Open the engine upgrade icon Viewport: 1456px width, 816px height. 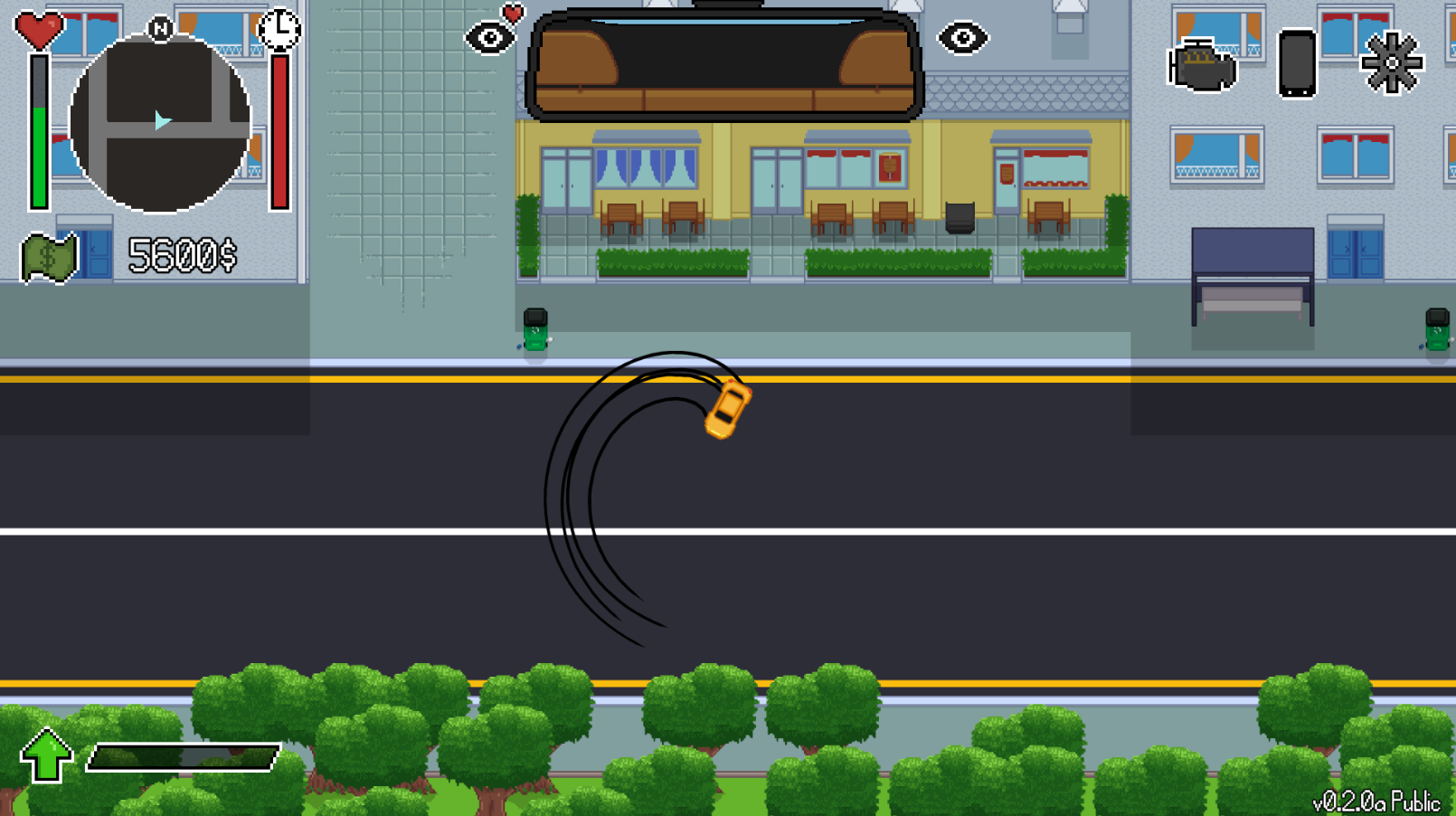pos(1202,65)
